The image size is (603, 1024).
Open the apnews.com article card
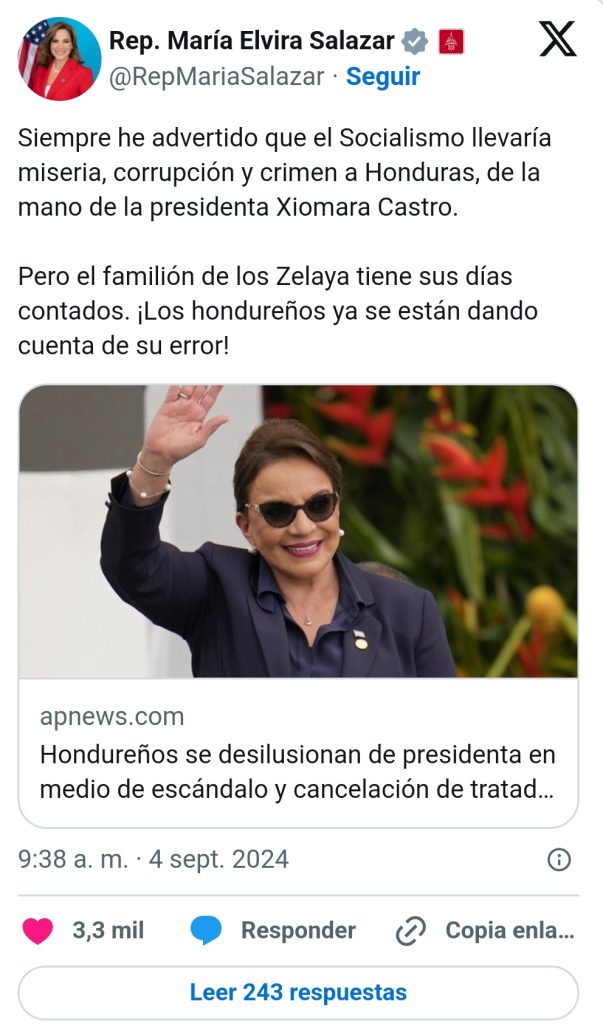(x=298, y=606)
